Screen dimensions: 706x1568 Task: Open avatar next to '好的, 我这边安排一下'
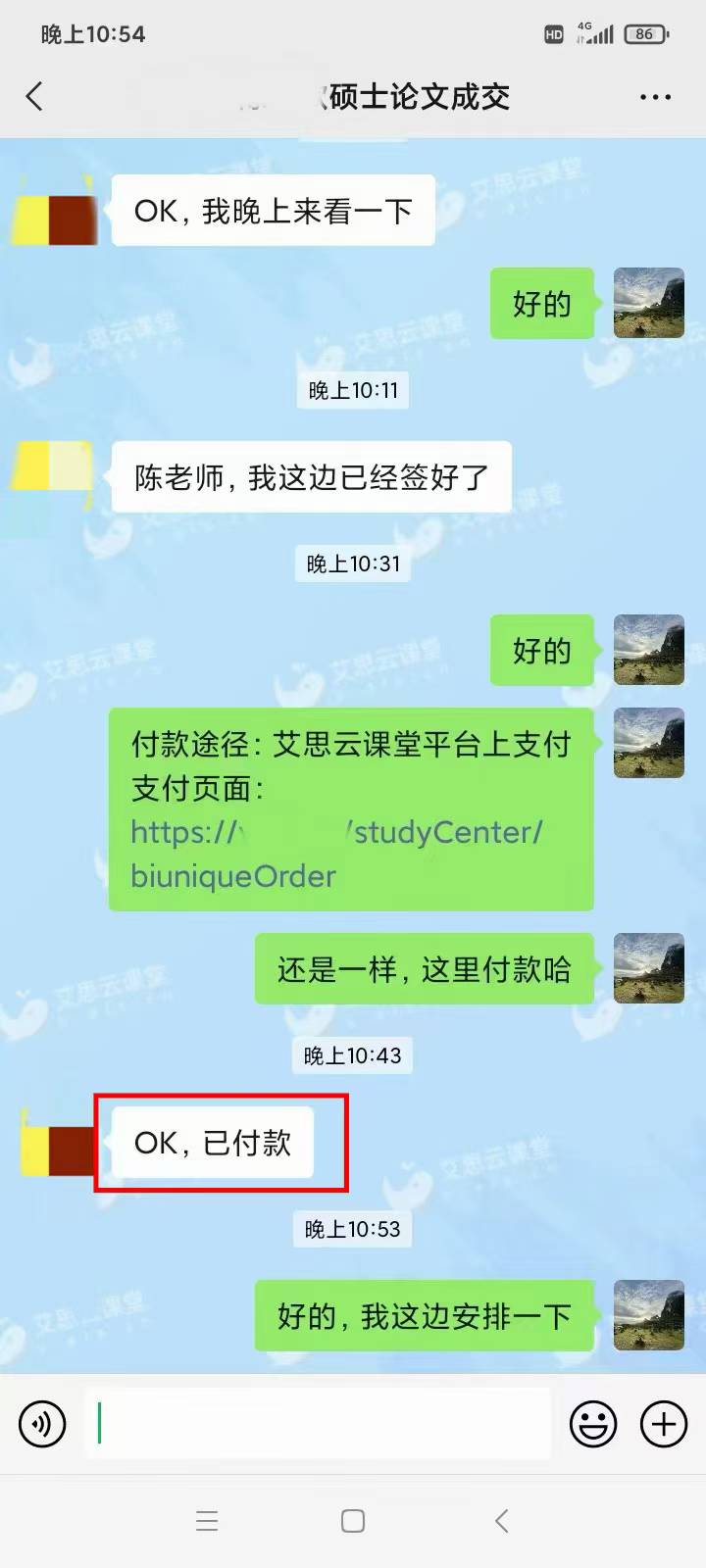click(648, 1314)
